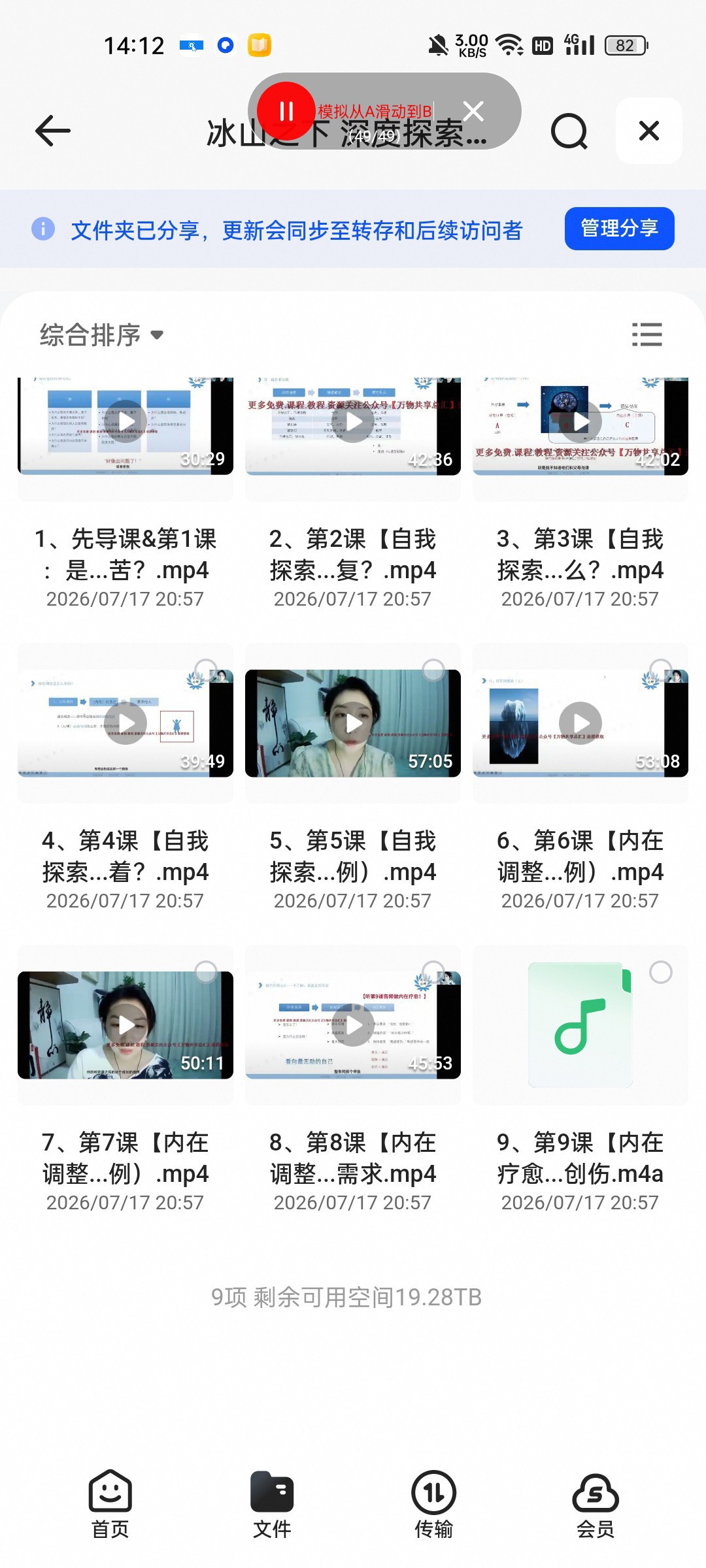The width and height of the screenshot is (706, 1568).
Task: Expand the 综合排序 sort dropdown
Action: pyautogui.click(x=101, y=335)
